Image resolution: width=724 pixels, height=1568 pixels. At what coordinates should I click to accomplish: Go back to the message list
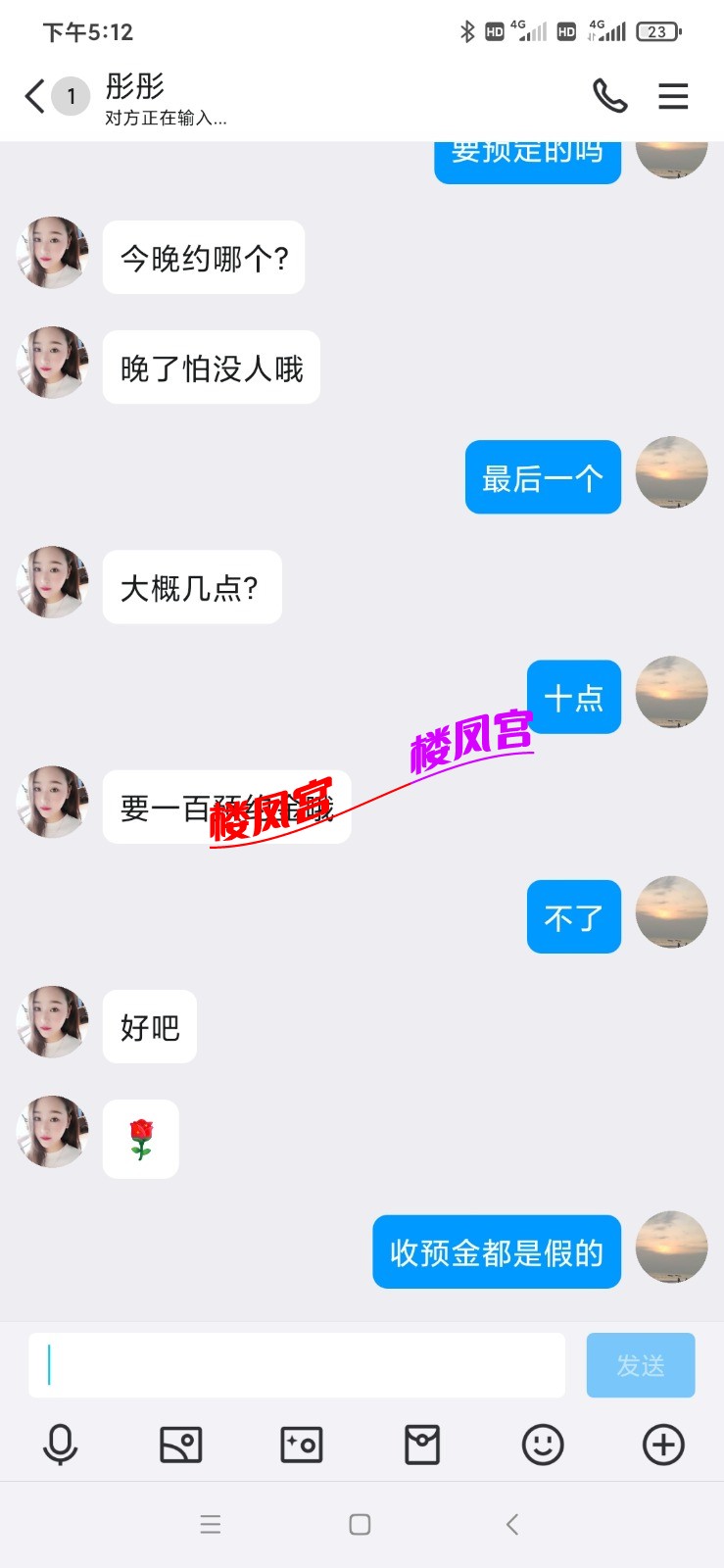tap(35, 96)
